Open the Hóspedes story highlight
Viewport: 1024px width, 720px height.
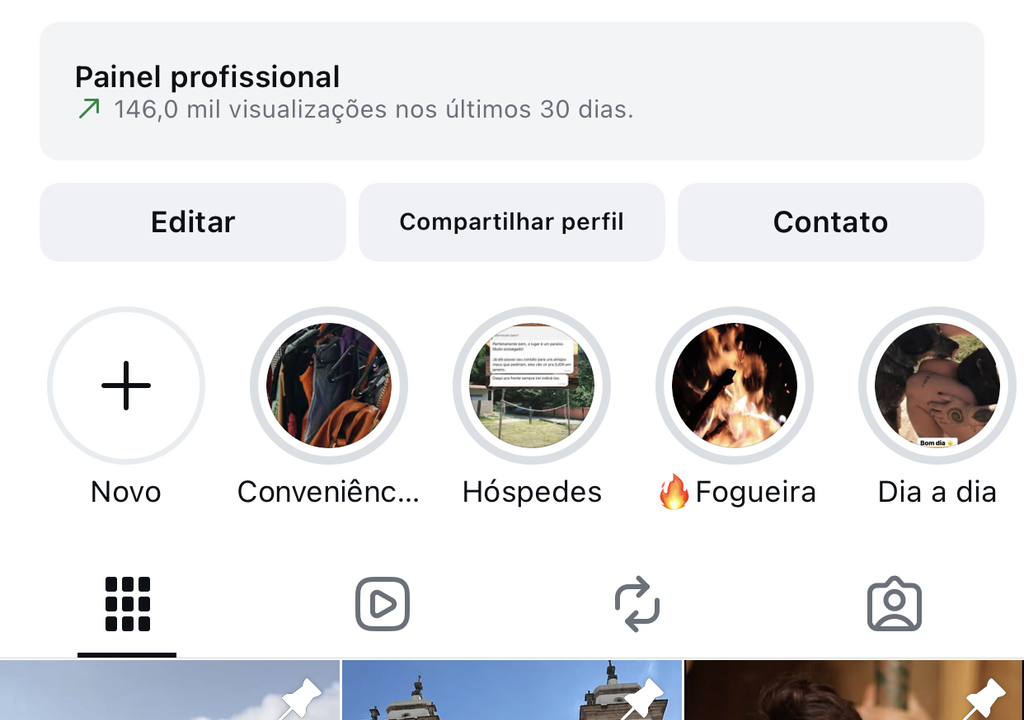point(532,385)
